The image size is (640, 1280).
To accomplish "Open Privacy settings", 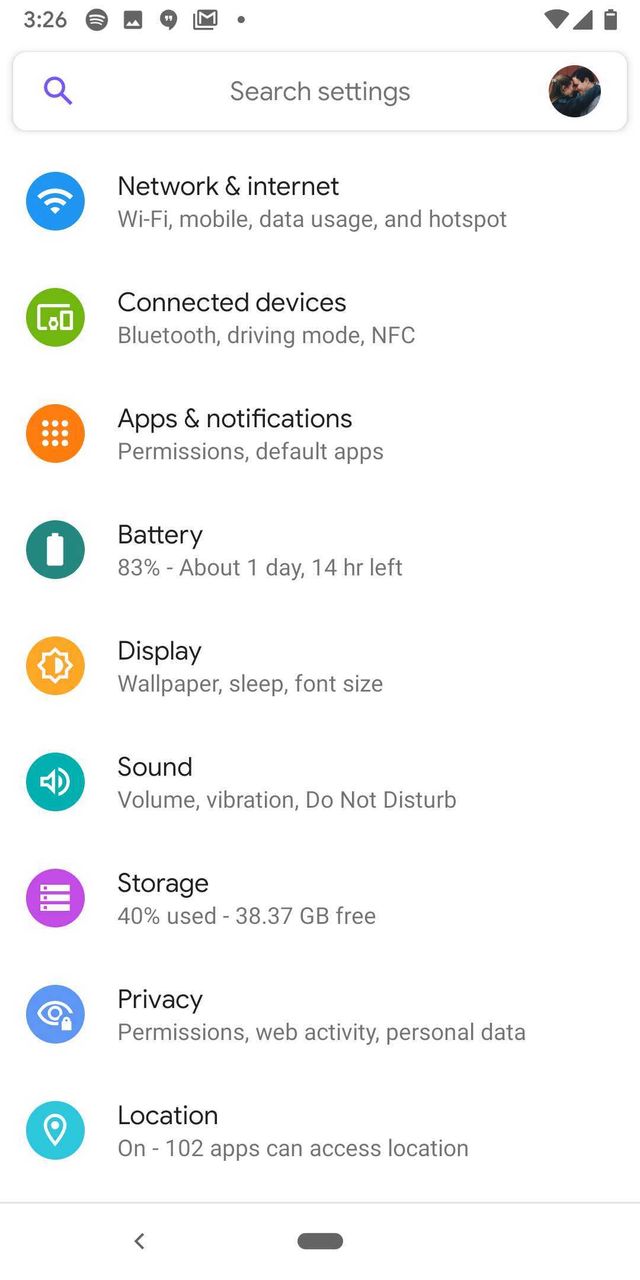I will tap(320, 1014).
